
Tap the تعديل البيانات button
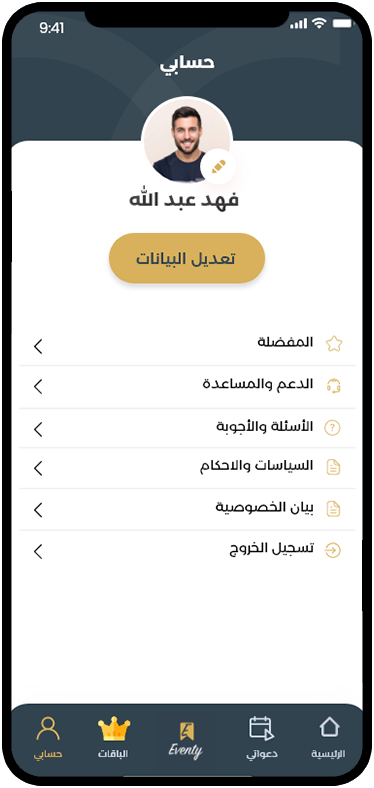pyautogui.click(x=187, y=258)
